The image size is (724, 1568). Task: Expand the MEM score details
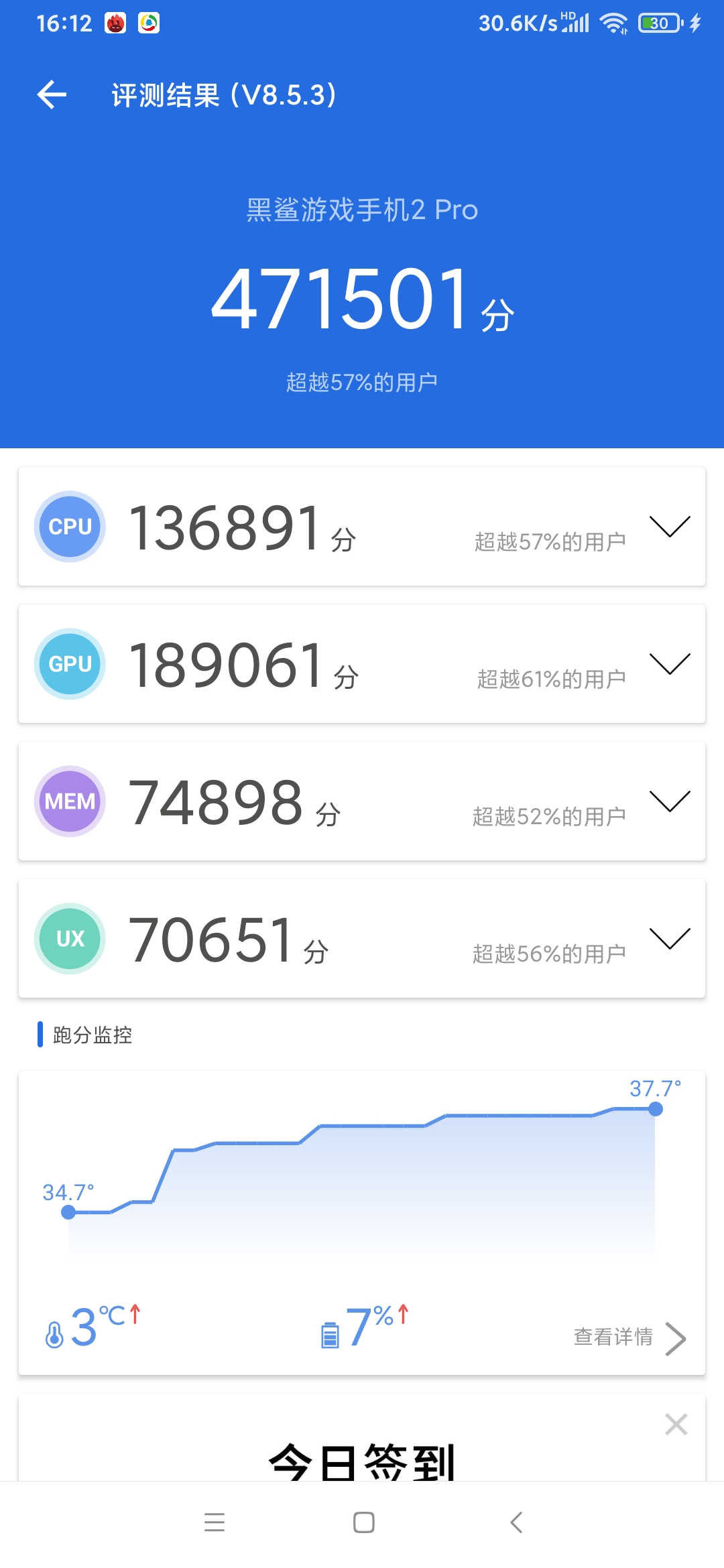pyautogui.click(x=670, y=801)
